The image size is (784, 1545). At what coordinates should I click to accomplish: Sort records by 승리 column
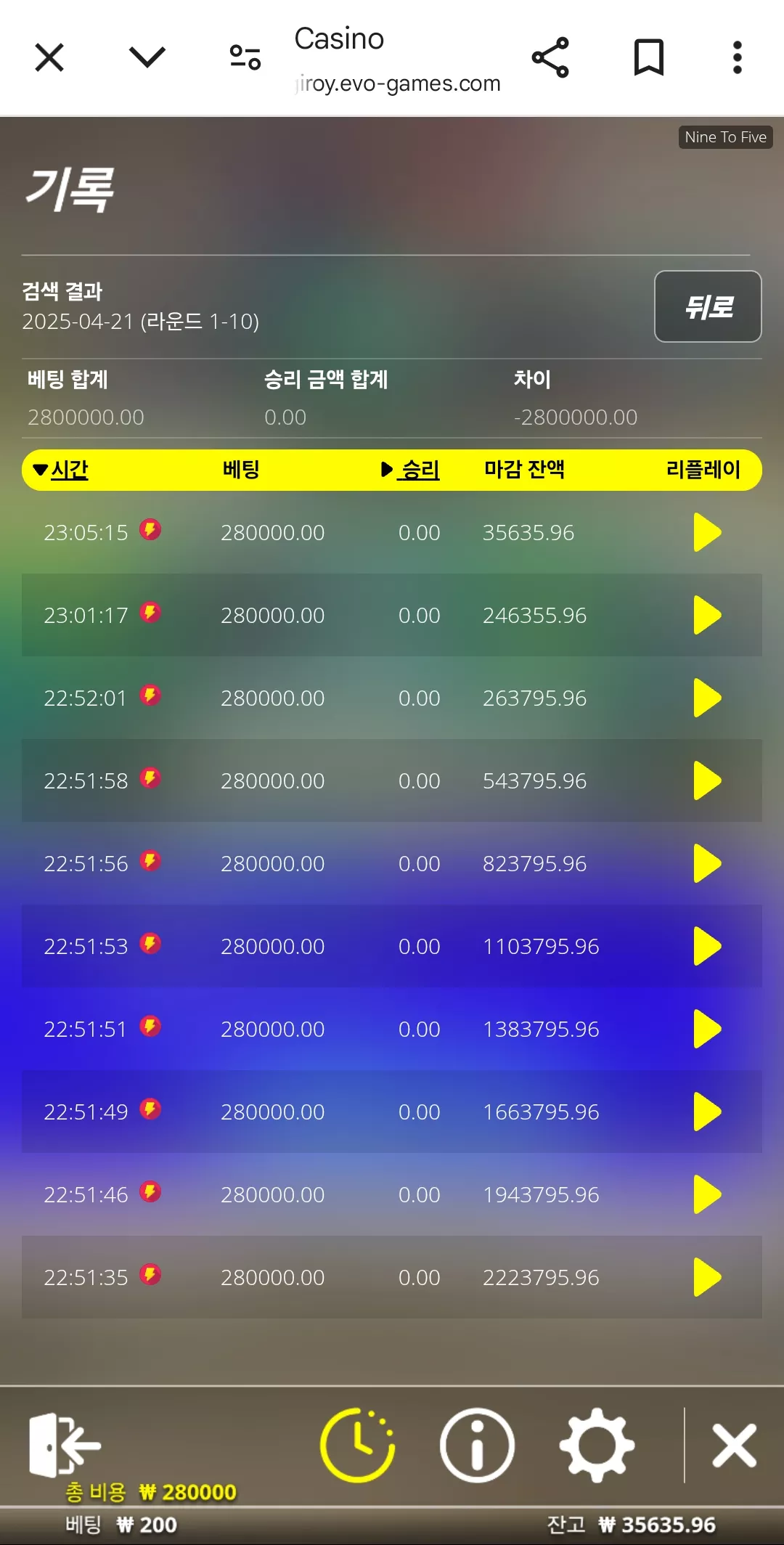coord(411,470)
